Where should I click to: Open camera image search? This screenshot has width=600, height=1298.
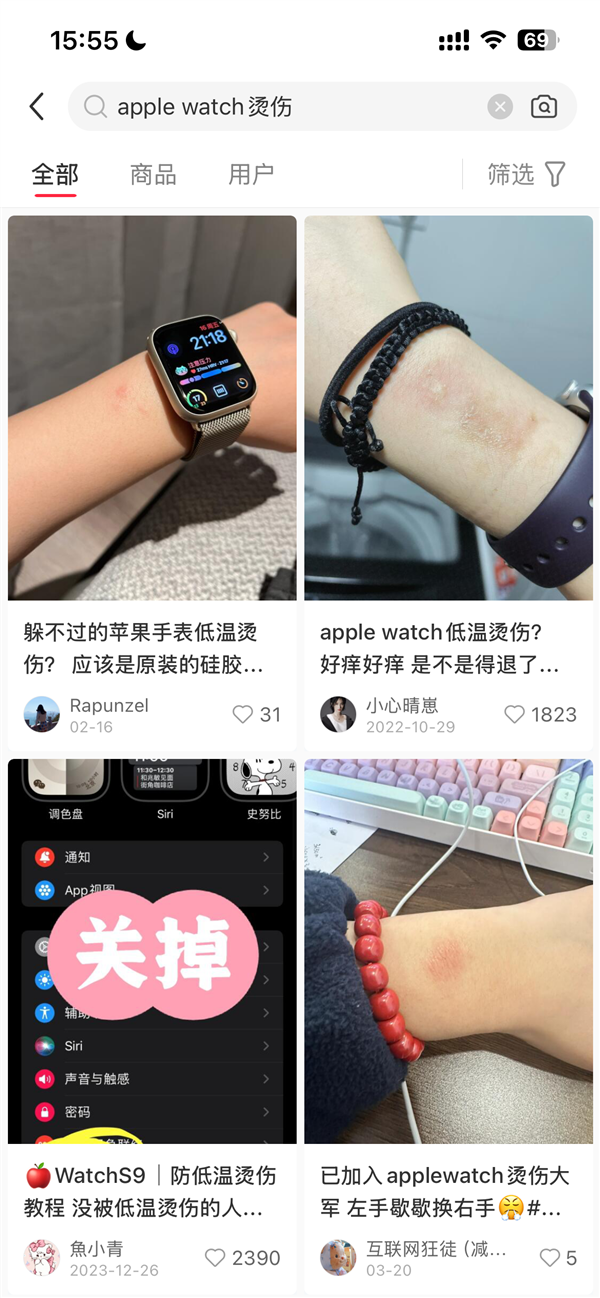pyautogui.click(x=544, y=107)
